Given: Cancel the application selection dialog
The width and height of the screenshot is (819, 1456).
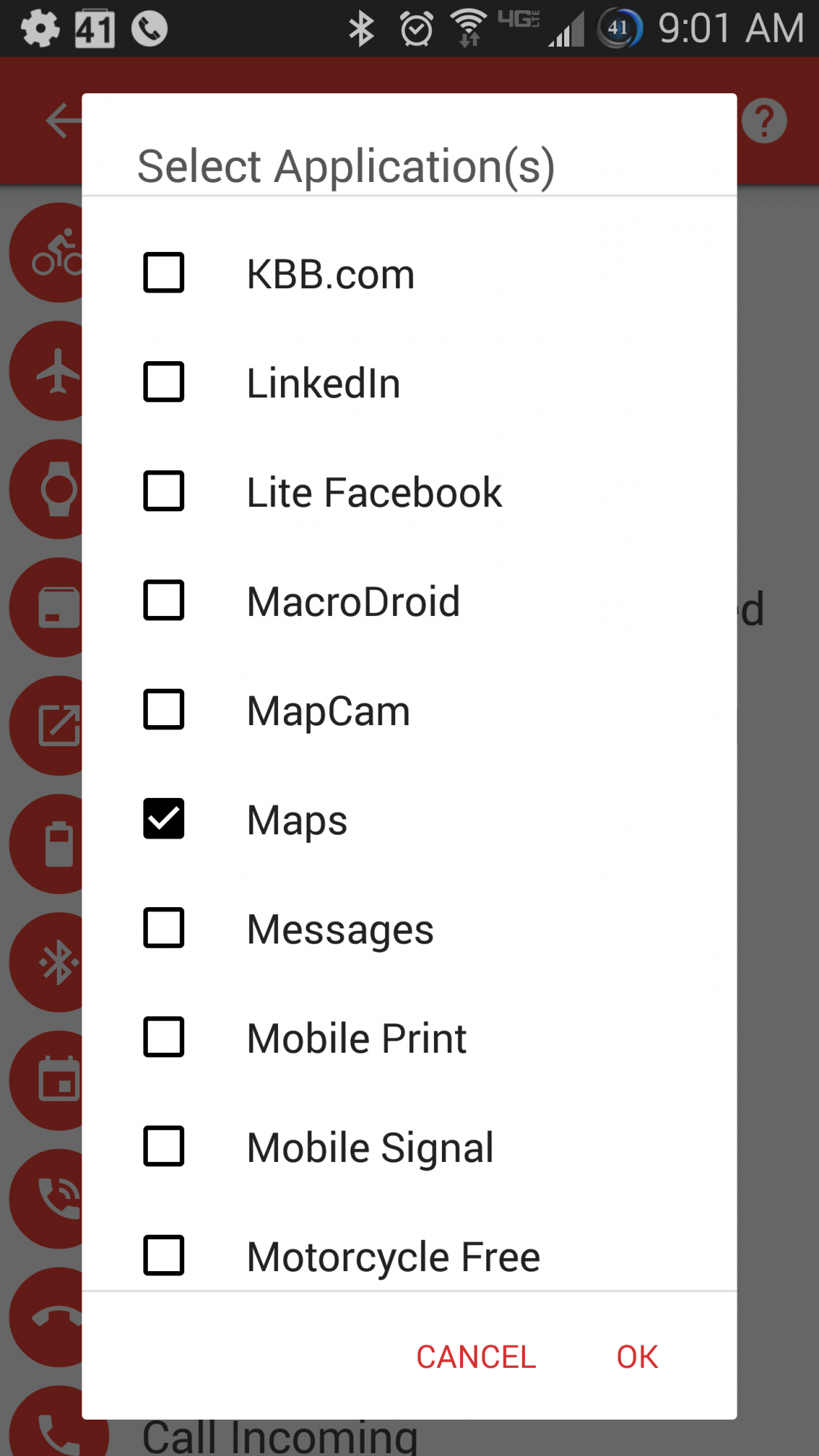Looking at the screenshot, I should pos(476,1357).
